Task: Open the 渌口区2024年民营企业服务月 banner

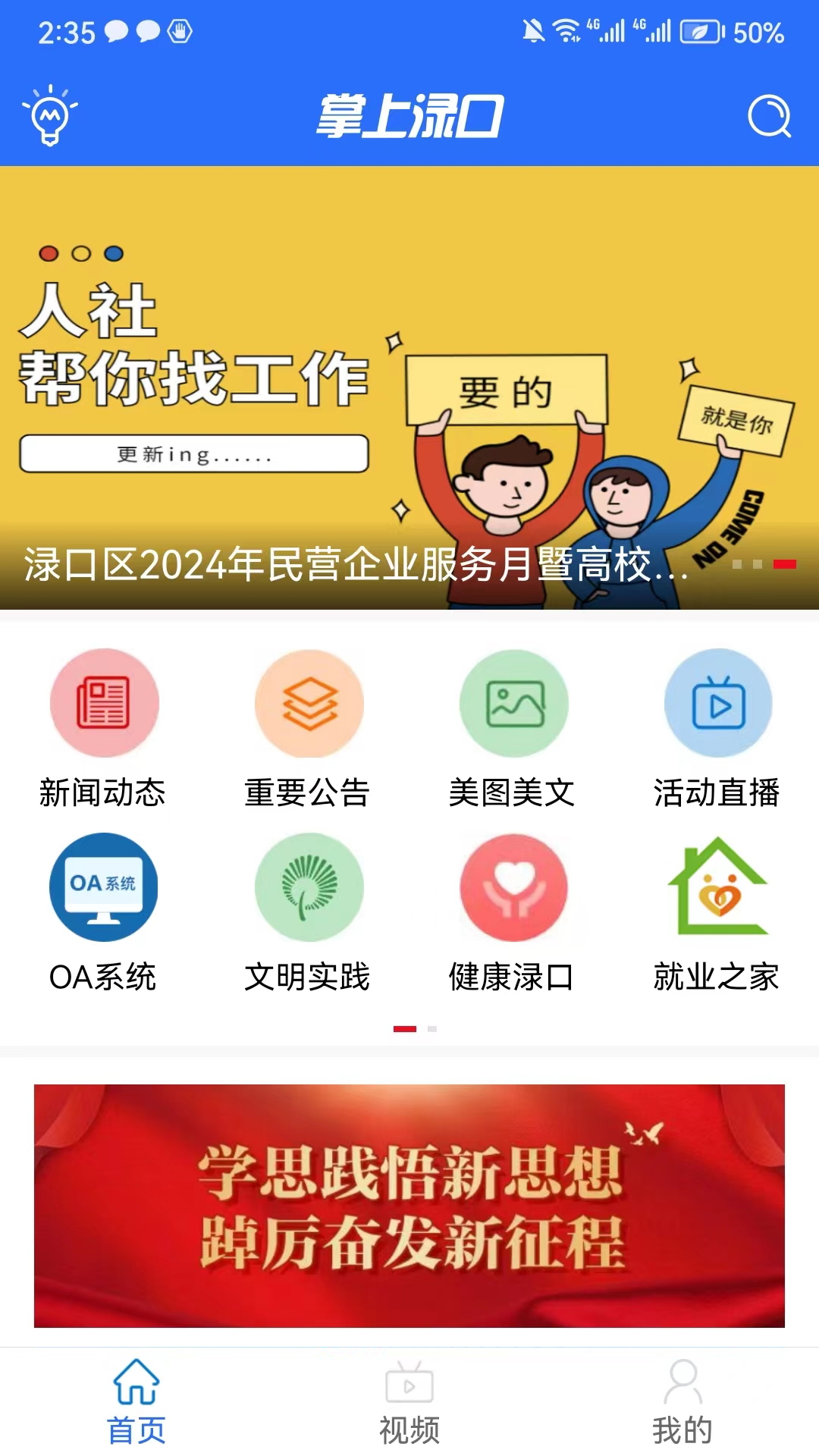Action: click(x=409, y=387)
